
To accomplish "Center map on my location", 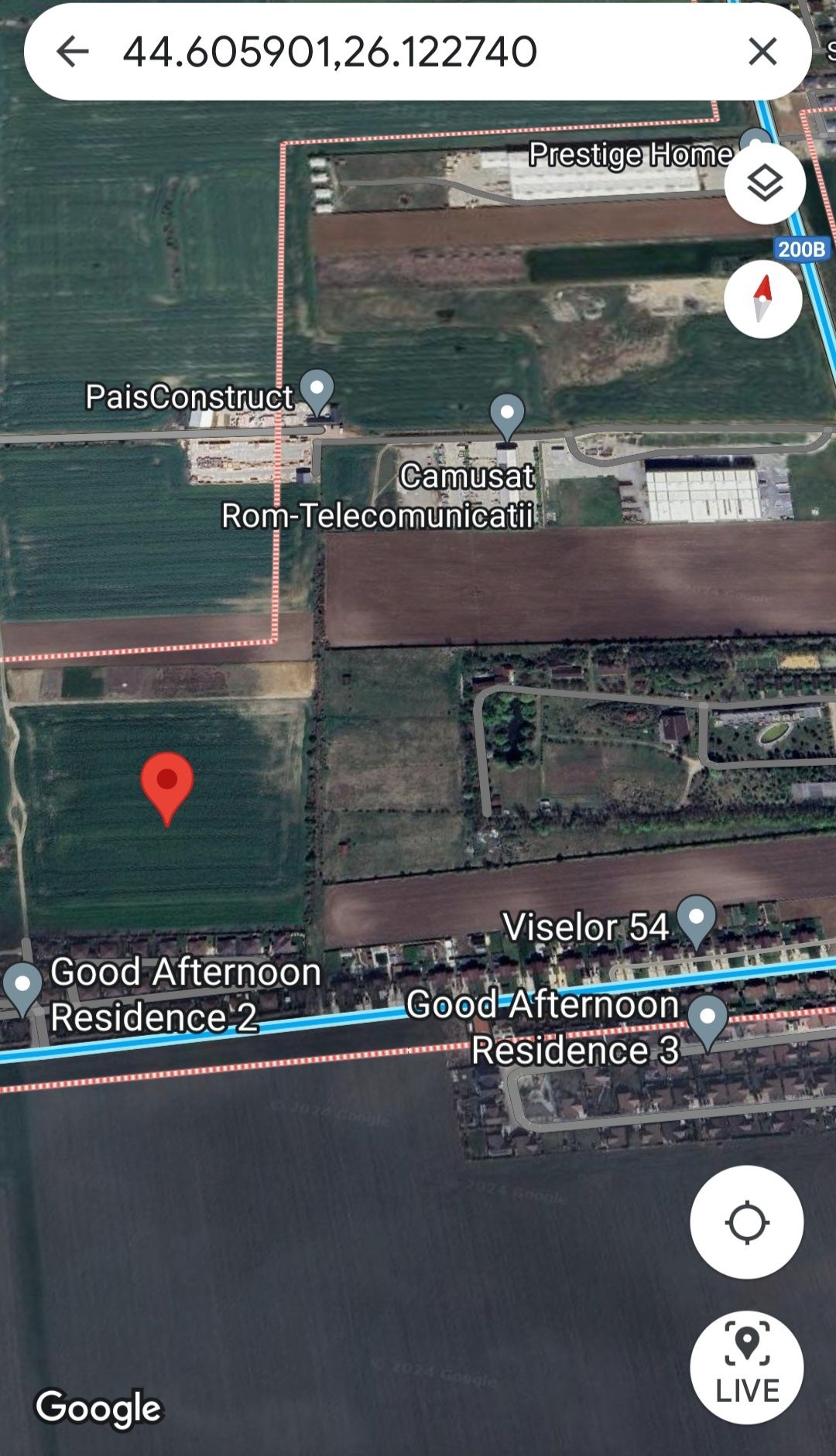I will pyautogui.click(x=746, y=1222).
